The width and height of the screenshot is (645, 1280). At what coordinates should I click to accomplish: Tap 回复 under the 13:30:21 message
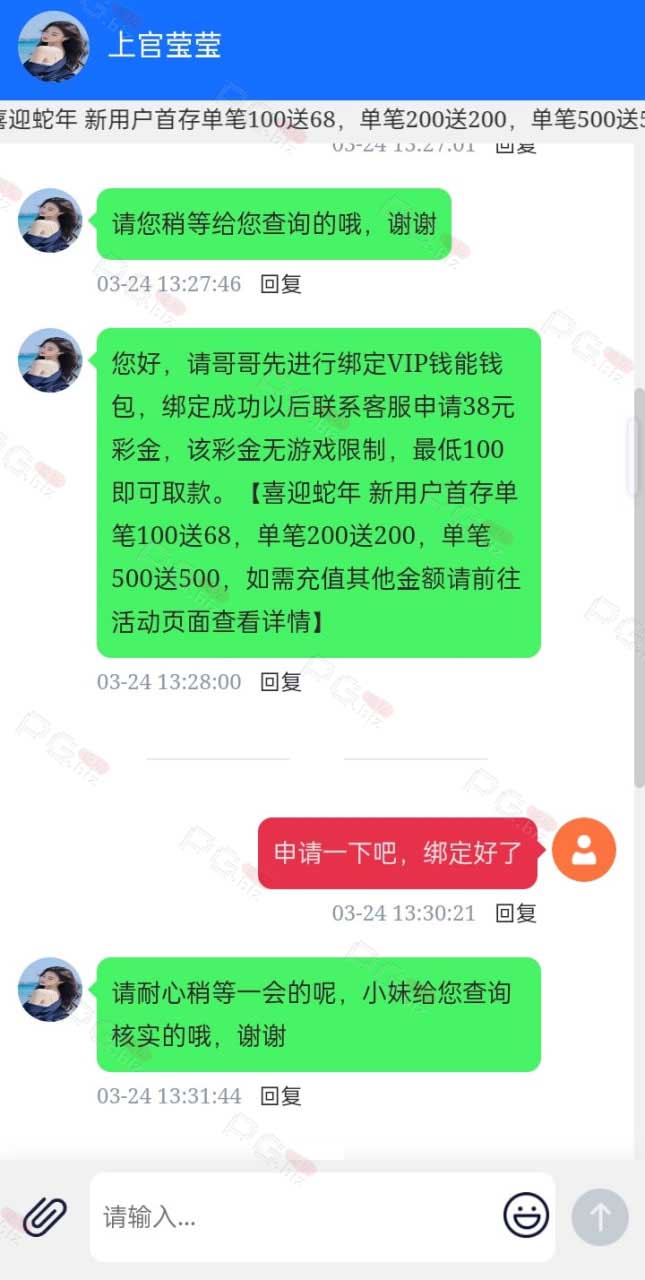516,912
